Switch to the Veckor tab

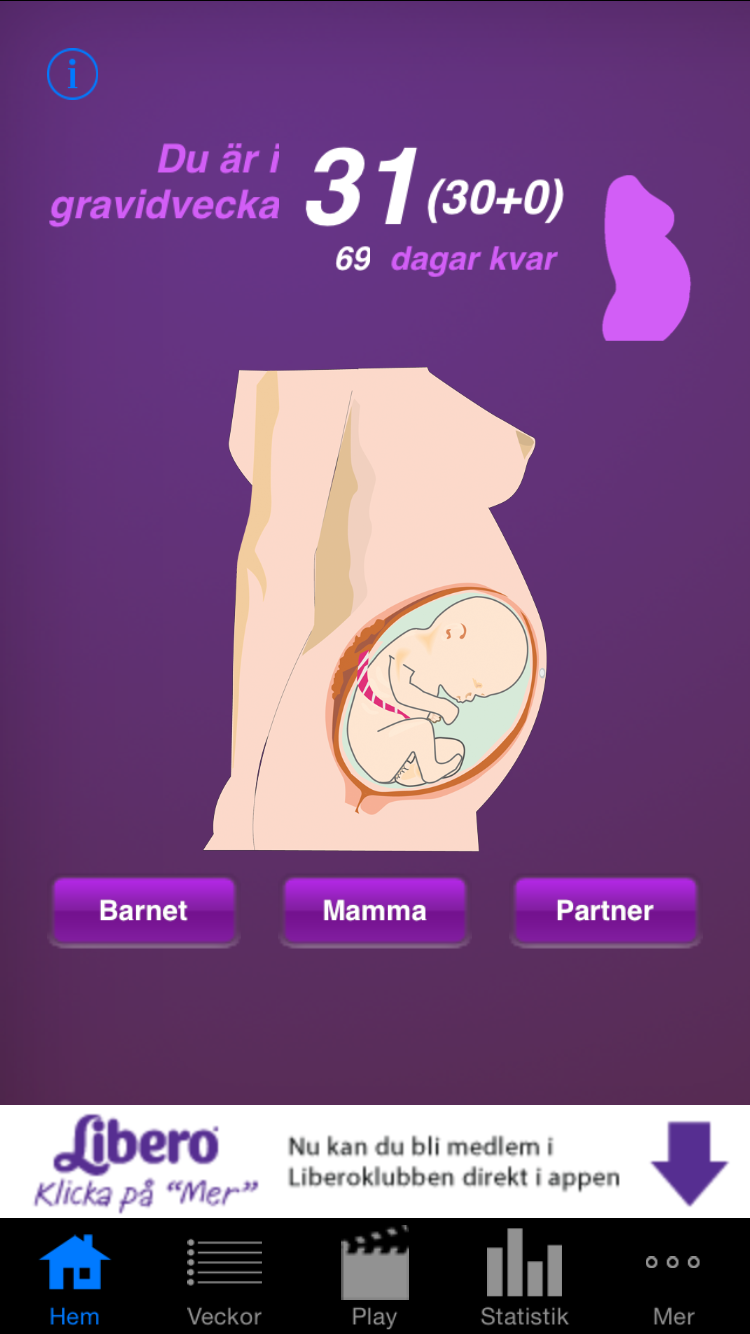[x=224, y=1280]
